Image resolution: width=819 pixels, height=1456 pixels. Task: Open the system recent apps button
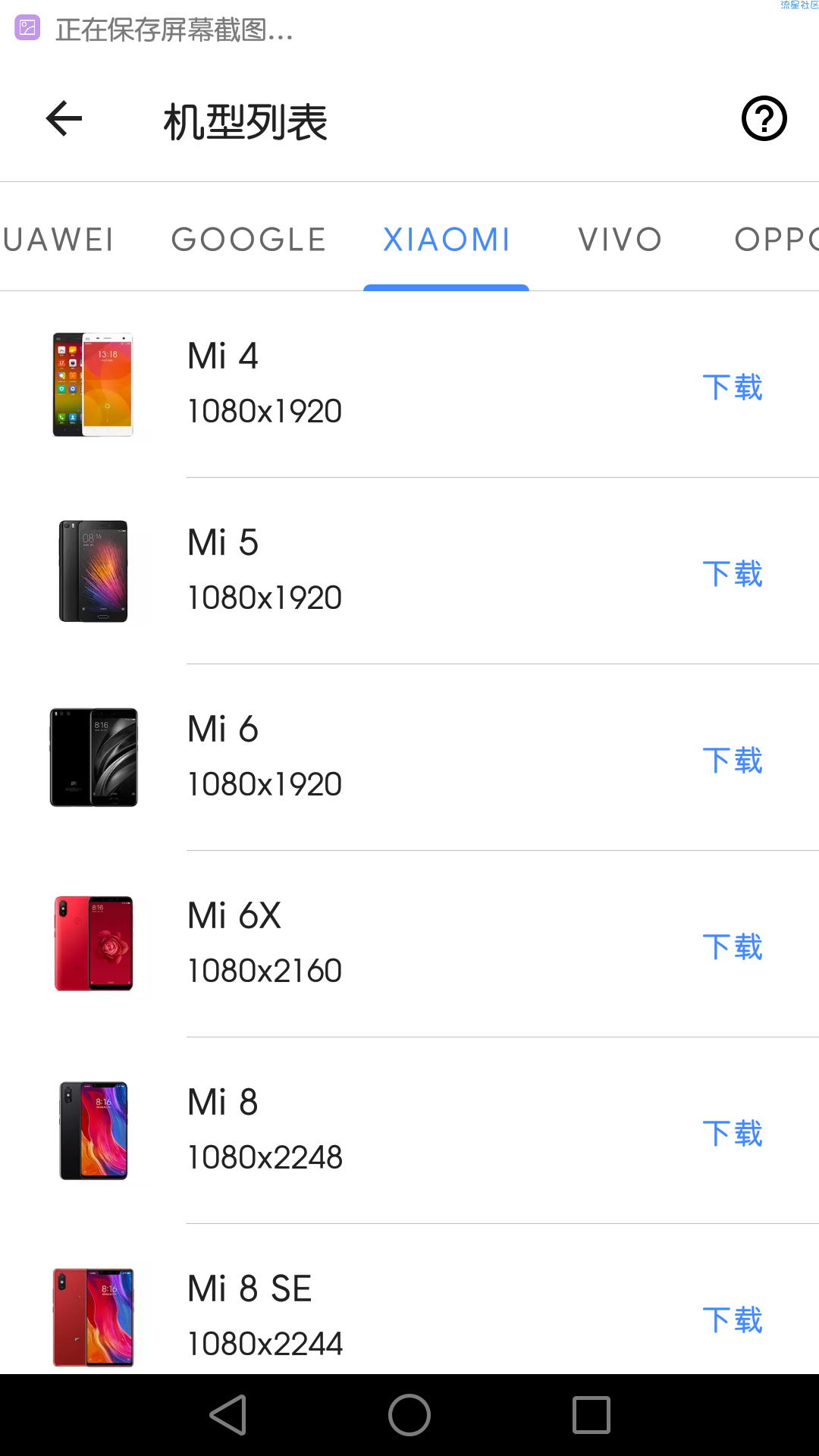591,1415
